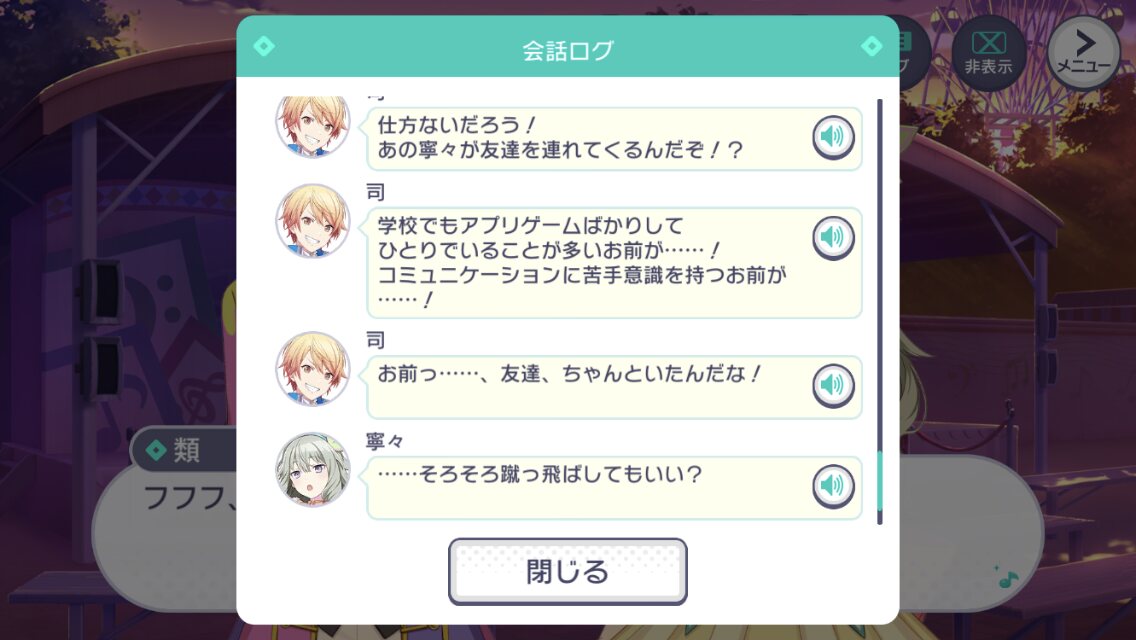Viewport: 1136px width, 640px height.
Task: Open the メニュー button
Action: coord(1085,52)
